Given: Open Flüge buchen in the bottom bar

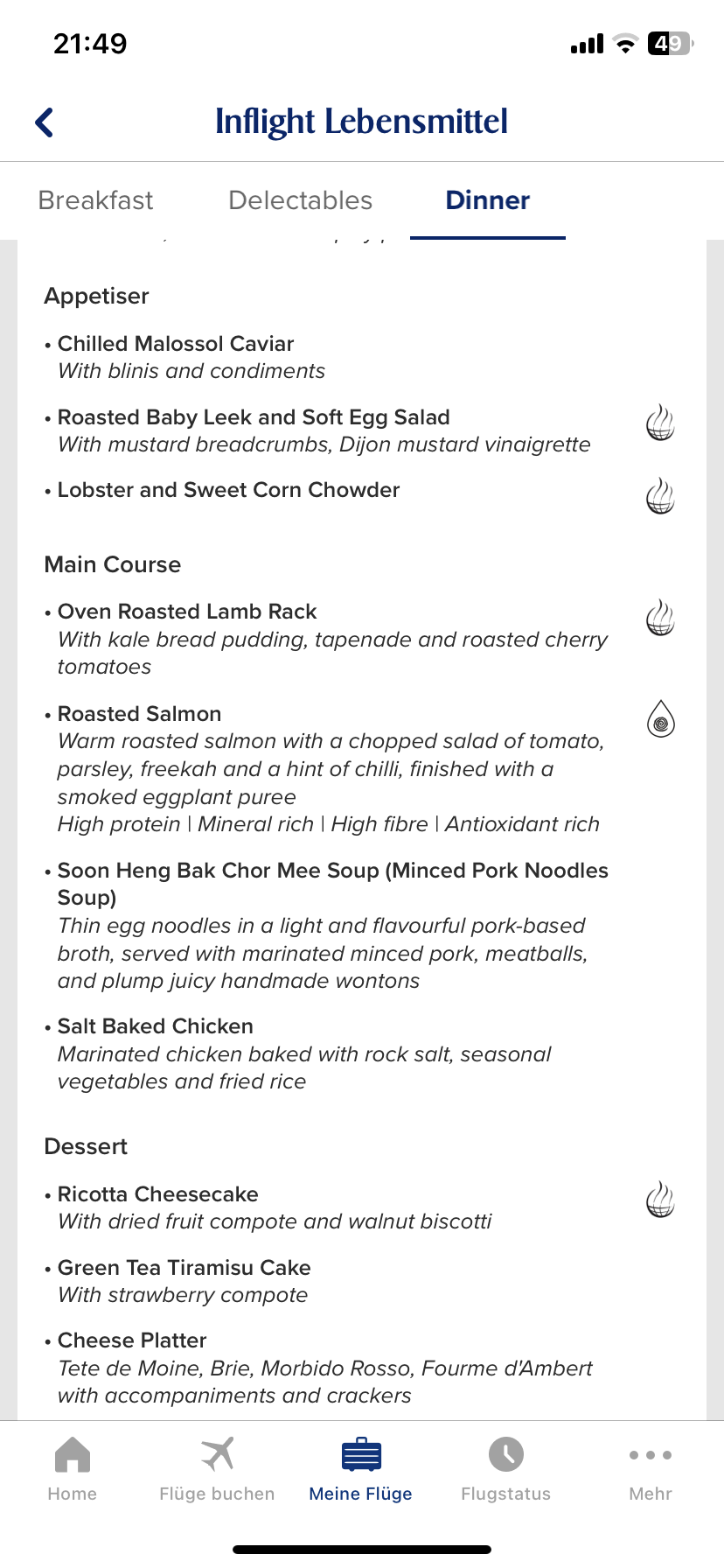Looking at the screenshot, I should pos(217,1469).
